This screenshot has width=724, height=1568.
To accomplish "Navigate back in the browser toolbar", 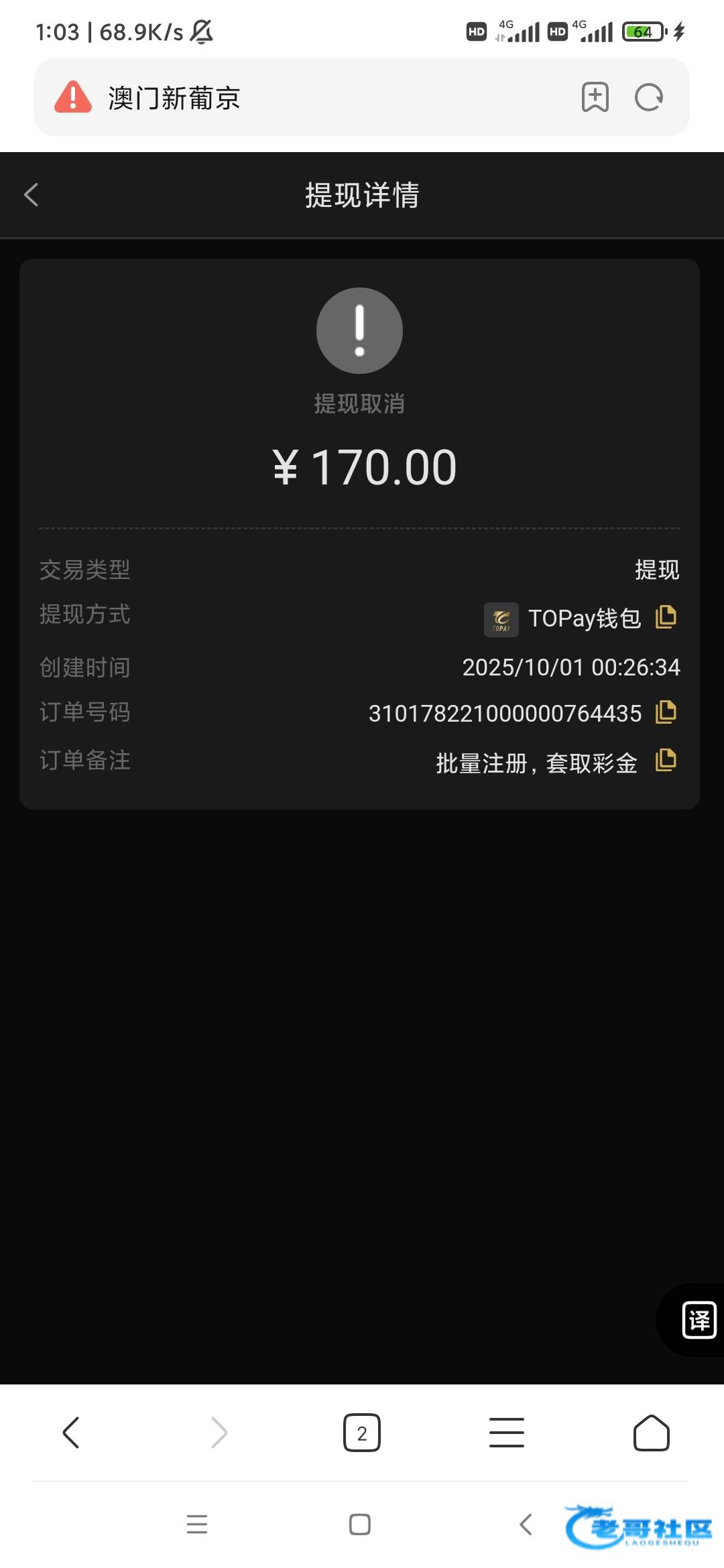I will click(x=71, y=1433).
